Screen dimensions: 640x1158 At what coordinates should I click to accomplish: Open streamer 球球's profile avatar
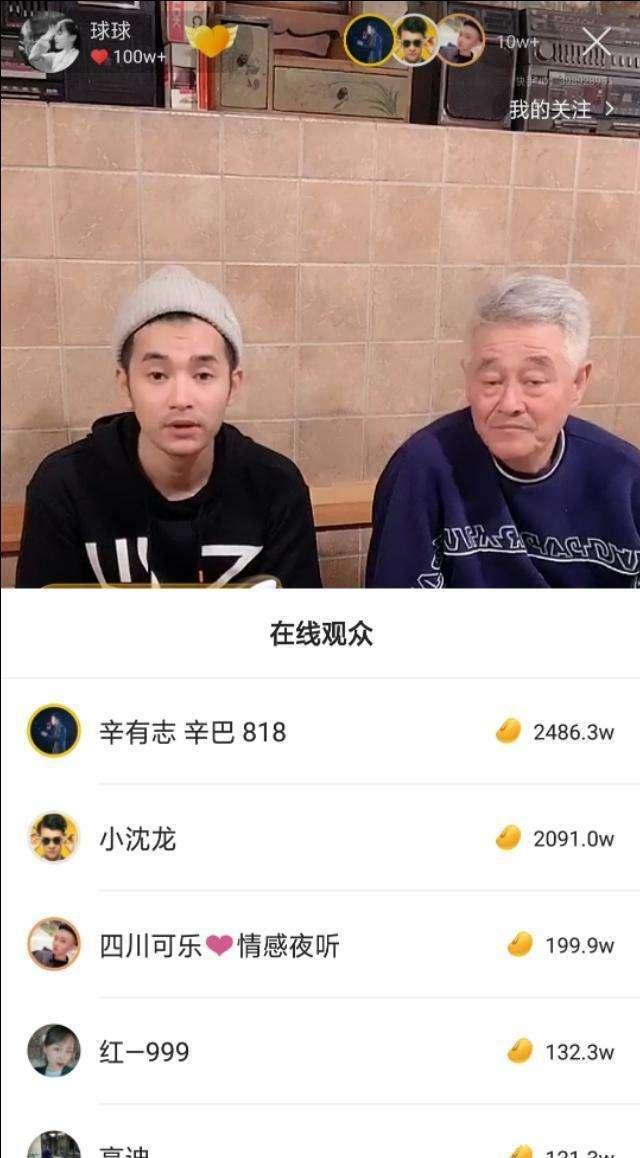[49, 42]
